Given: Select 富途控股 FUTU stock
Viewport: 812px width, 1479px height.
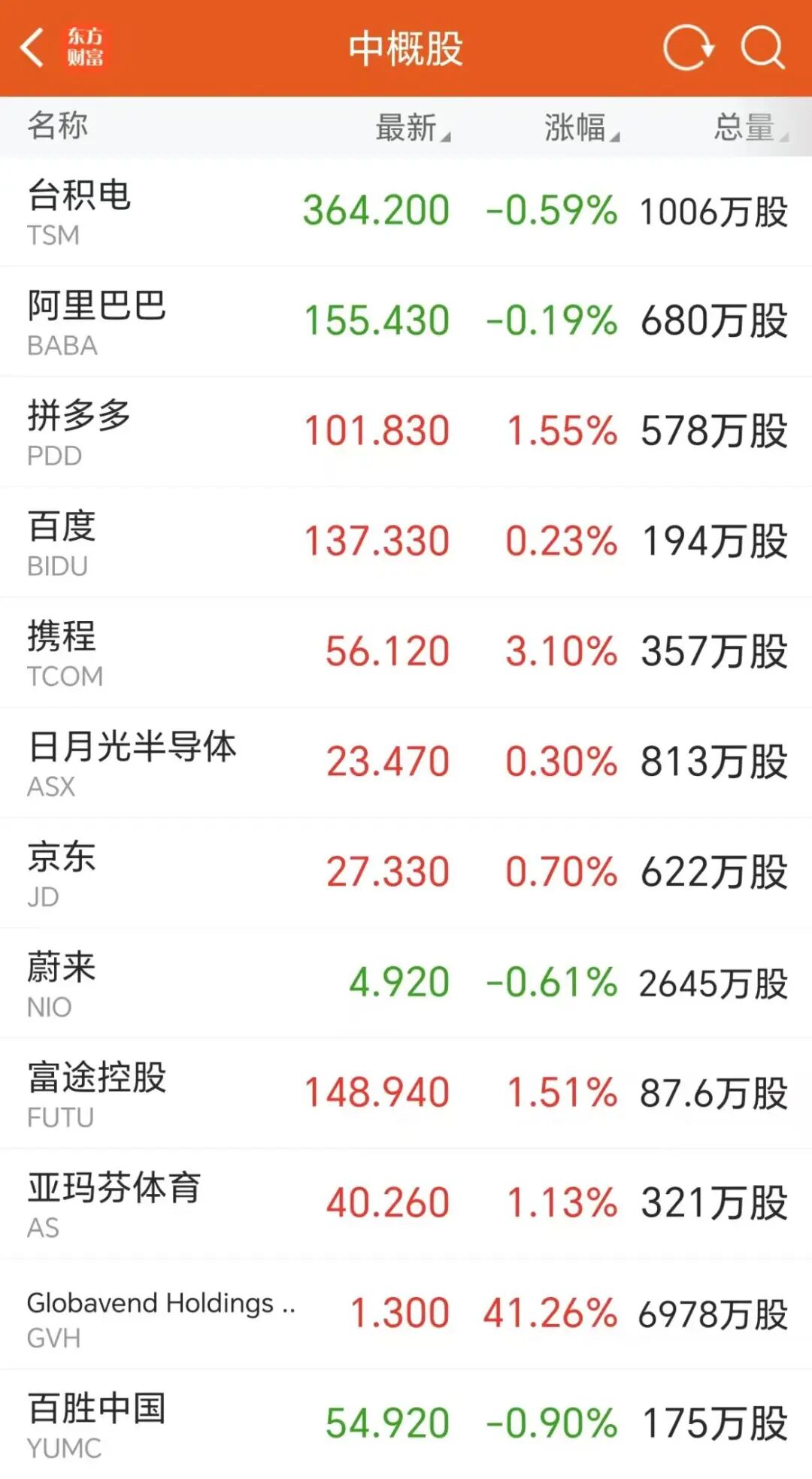Looking at the screenshot, I should (x=406, y=1094).
